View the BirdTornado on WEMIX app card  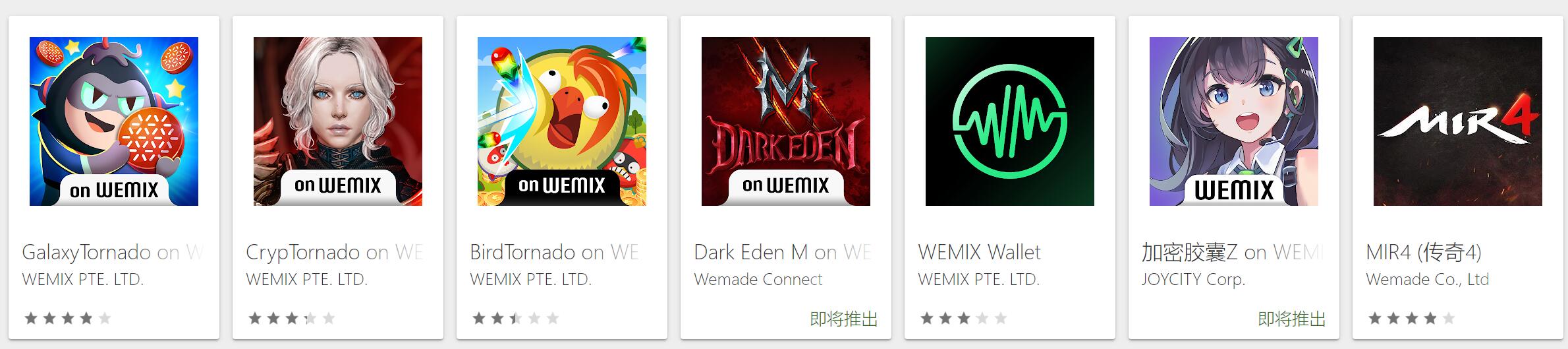point(561,121)
